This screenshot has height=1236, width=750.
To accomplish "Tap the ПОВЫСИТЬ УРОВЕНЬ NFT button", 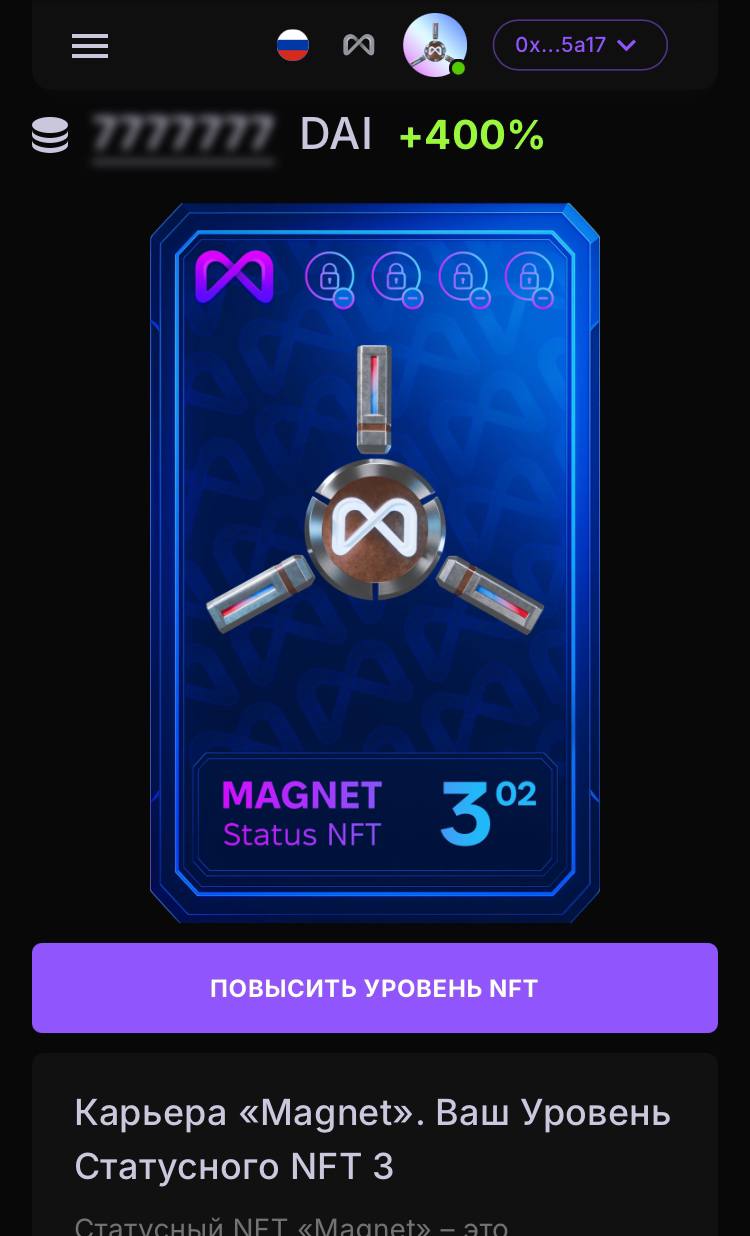I will 375,988.
